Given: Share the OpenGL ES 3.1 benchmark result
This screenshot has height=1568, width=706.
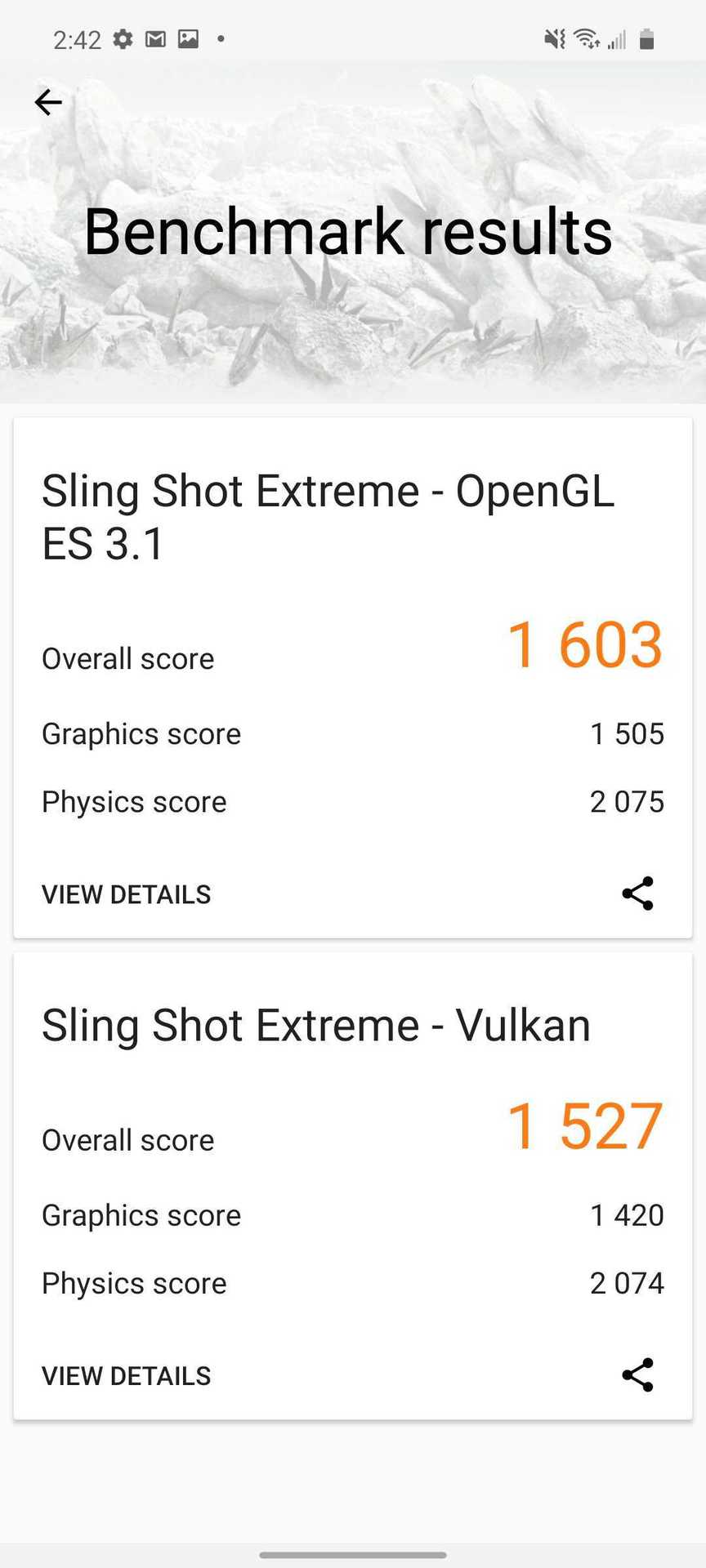Looking at the screenshot, I should (637, 893).
